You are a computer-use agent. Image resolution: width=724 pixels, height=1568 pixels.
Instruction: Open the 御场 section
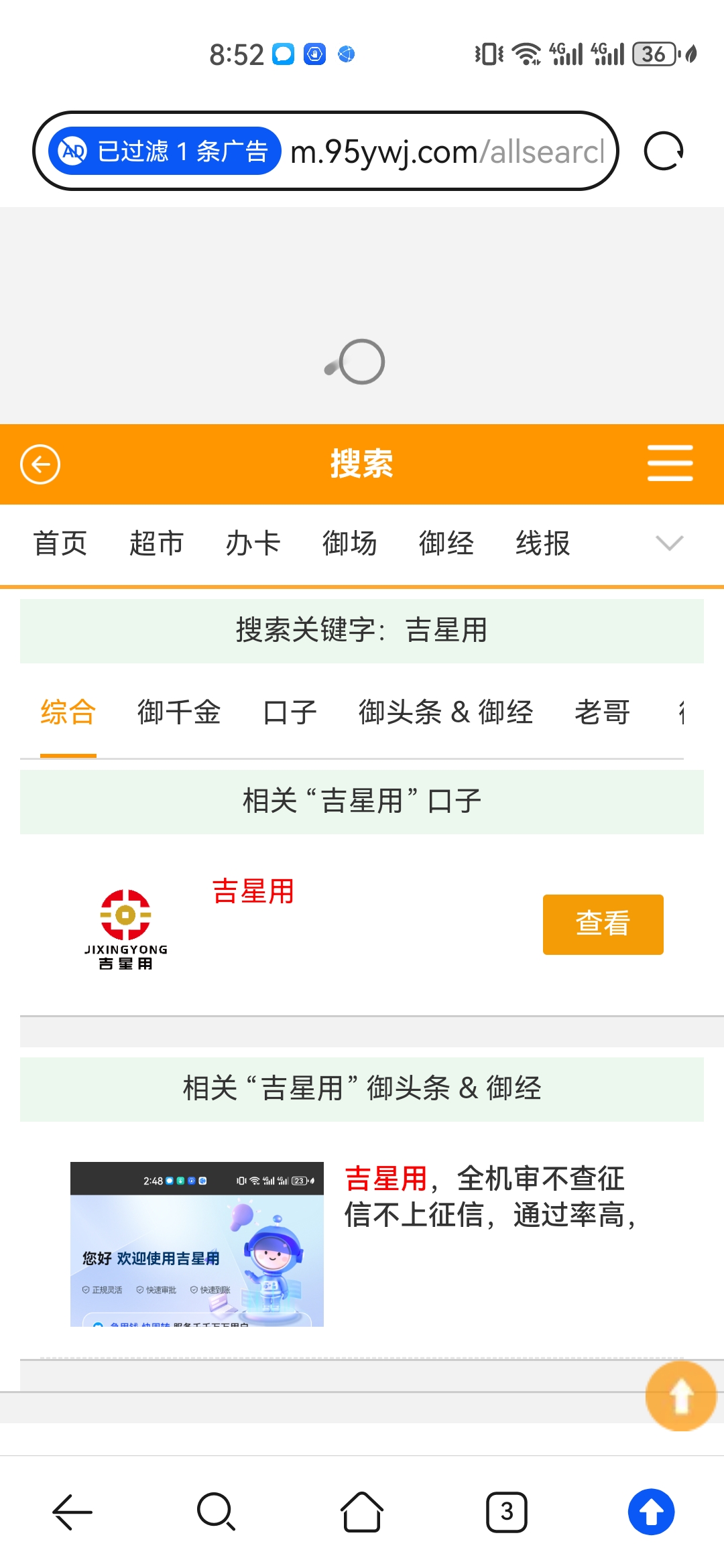349,543
